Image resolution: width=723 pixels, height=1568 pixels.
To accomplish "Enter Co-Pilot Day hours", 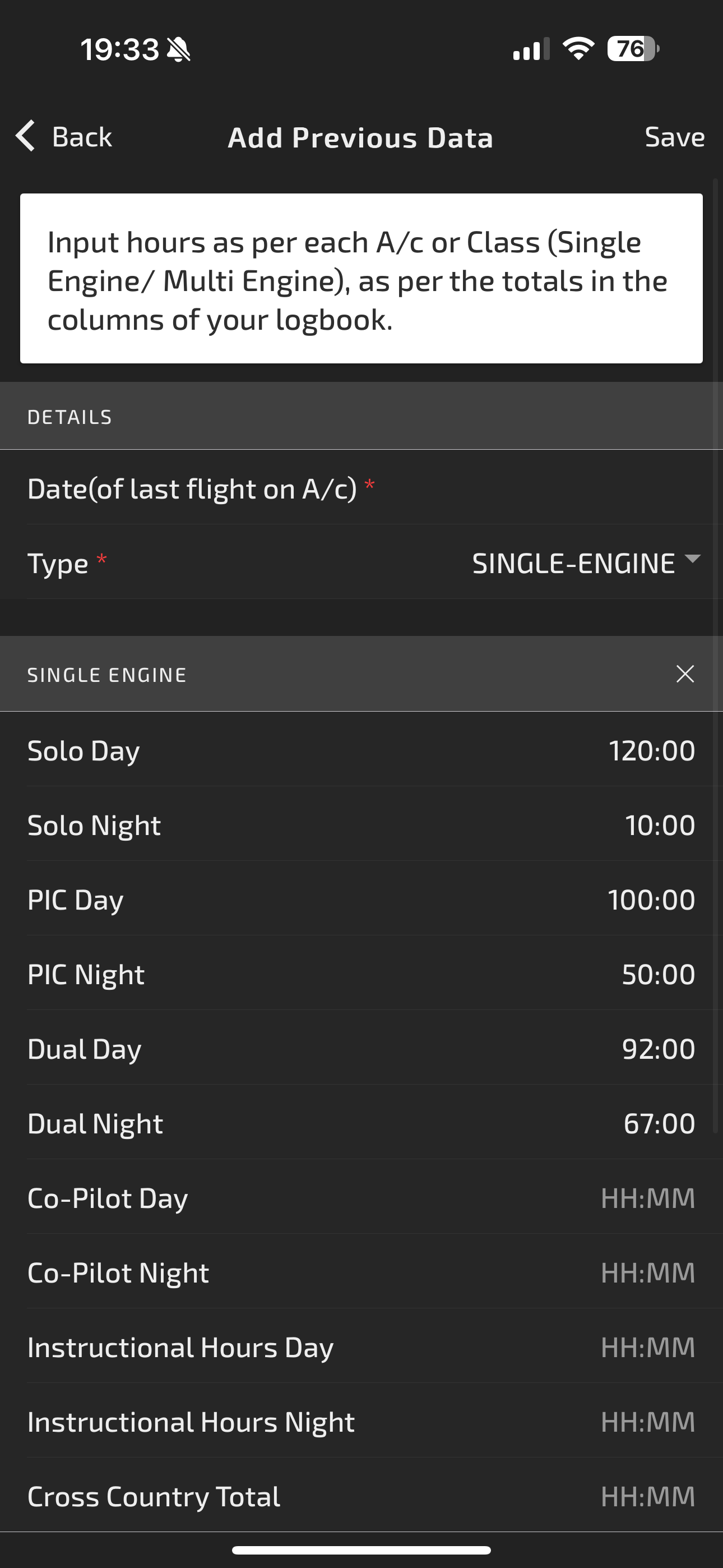I will pos(361,1197).
